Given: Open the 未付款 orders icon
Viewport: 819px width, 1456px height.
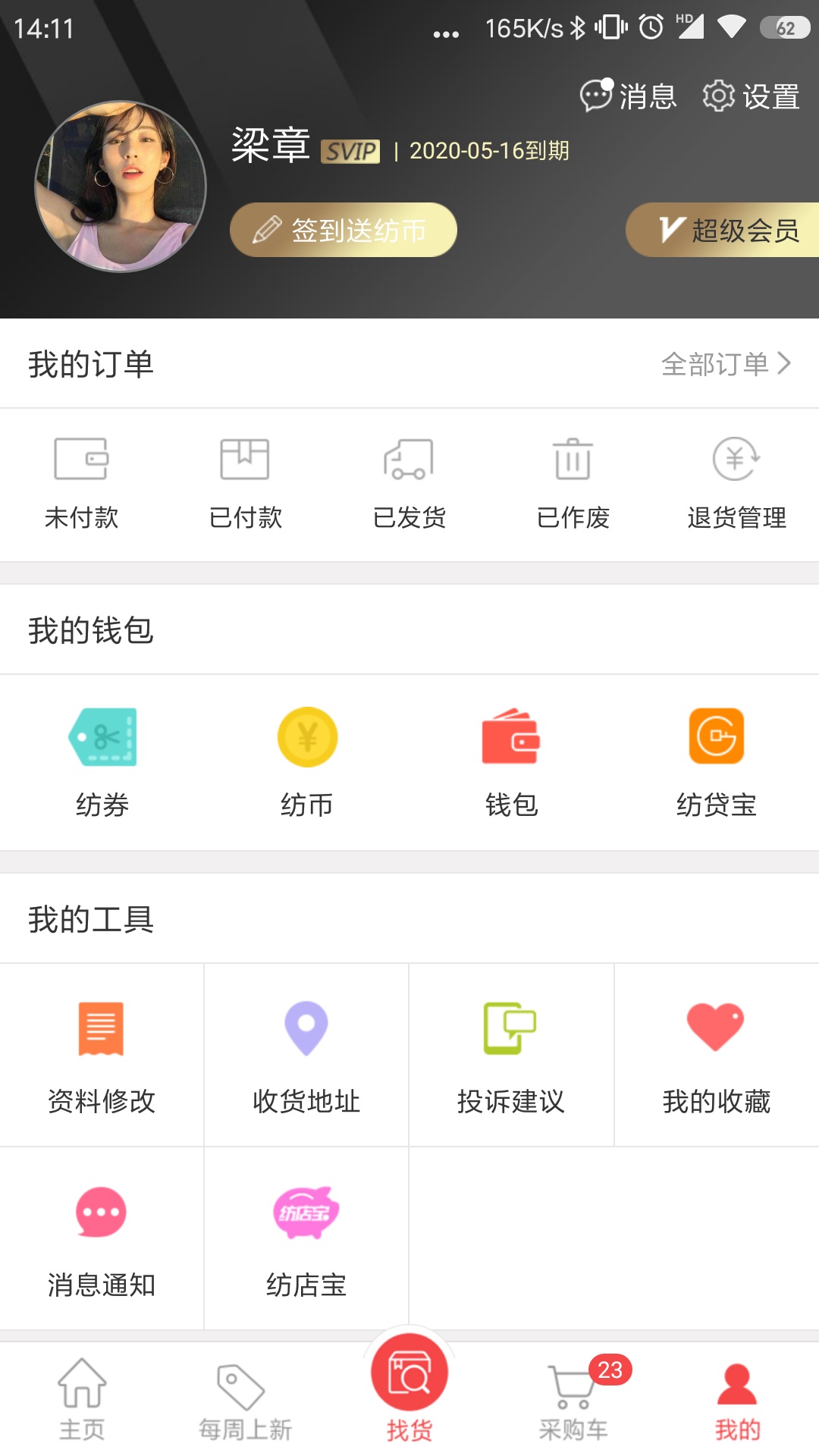Looking at the screenshot, I should 82,478.
